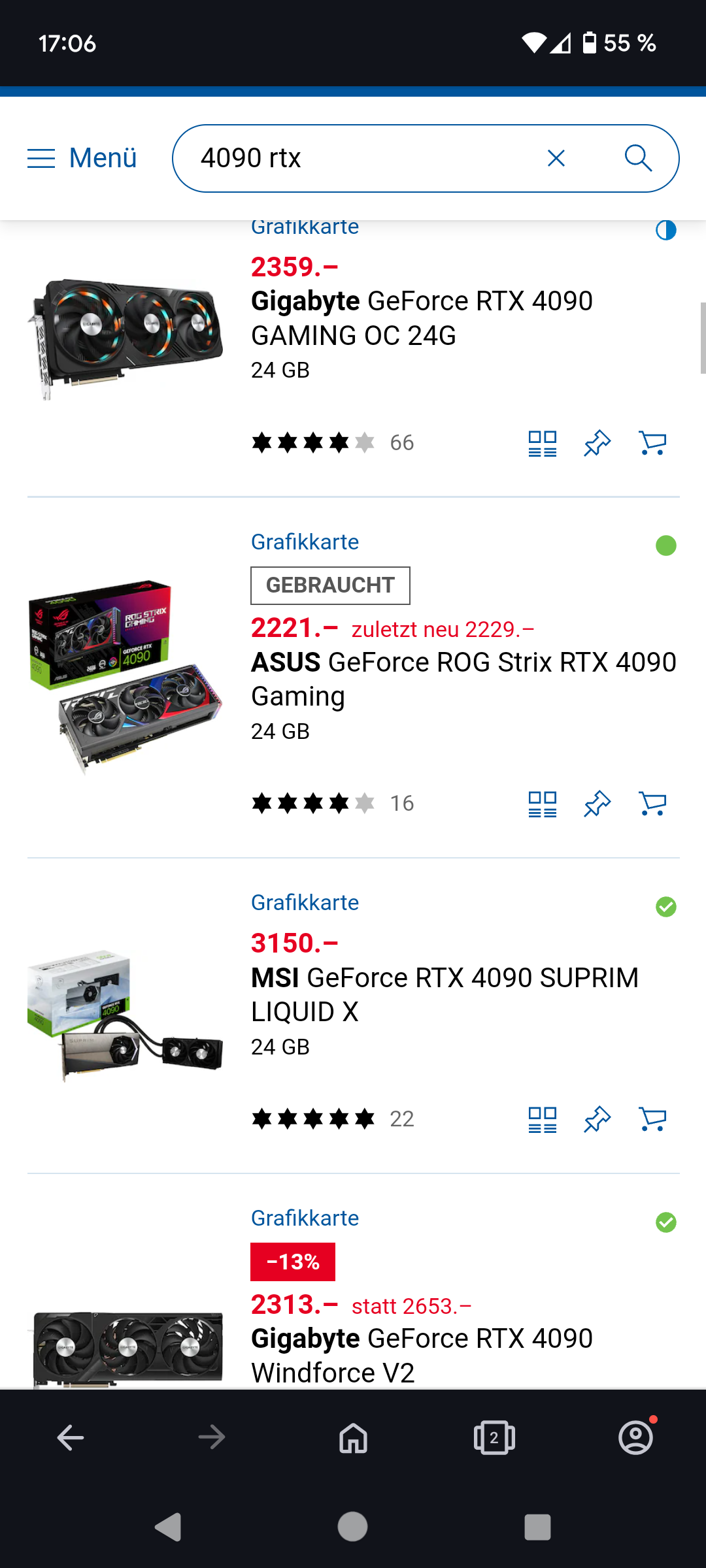The width and height of the screenshot is (706, 1568).
Task: Pin the ASUS ROG Strix RTX 4090
Action: point(597,804)
